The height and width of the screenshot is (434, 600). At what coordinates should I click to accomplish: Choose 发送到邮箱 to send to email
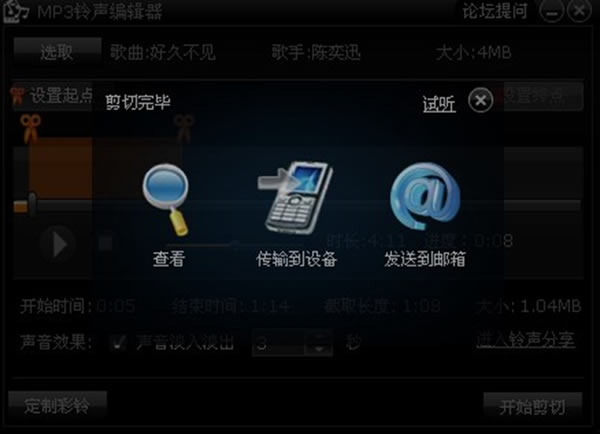(x=425, y=215)
